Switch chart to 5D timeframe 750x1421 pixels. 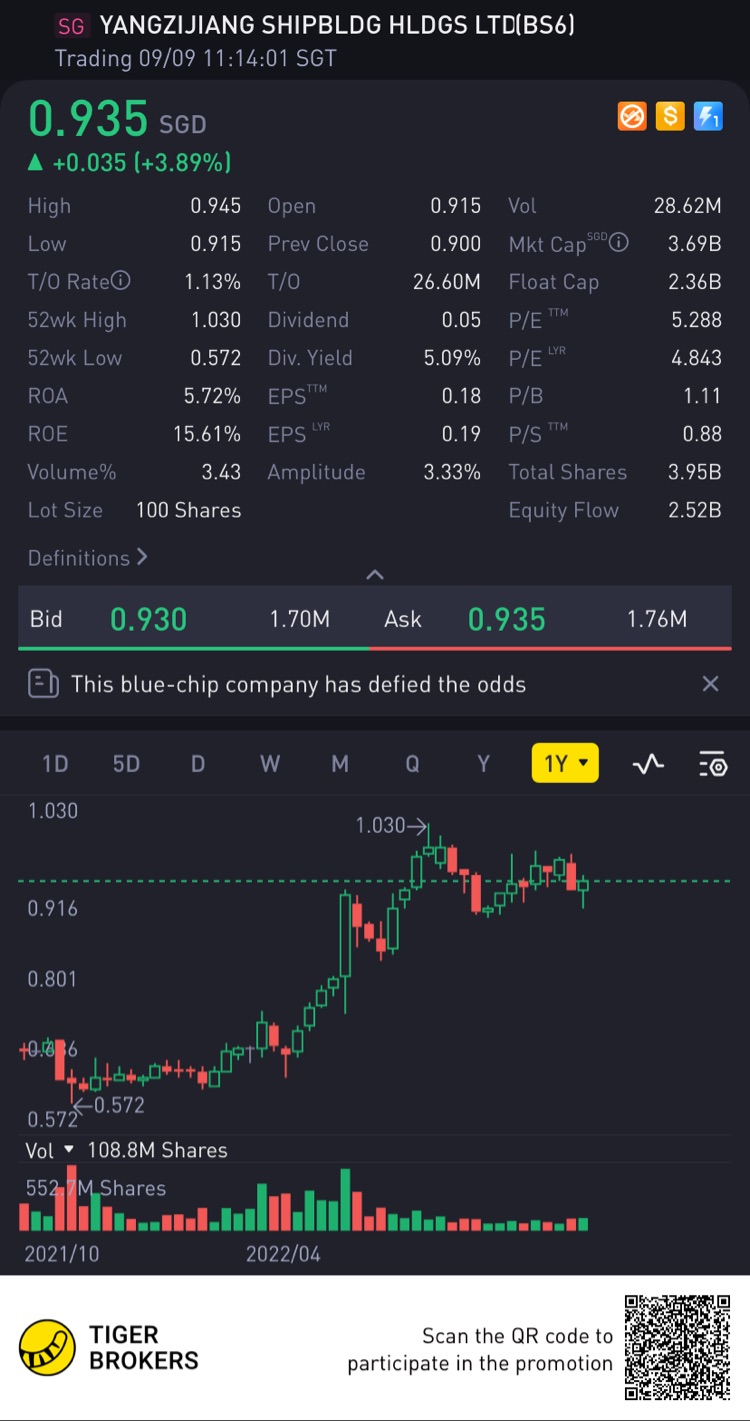pos(126,765)
